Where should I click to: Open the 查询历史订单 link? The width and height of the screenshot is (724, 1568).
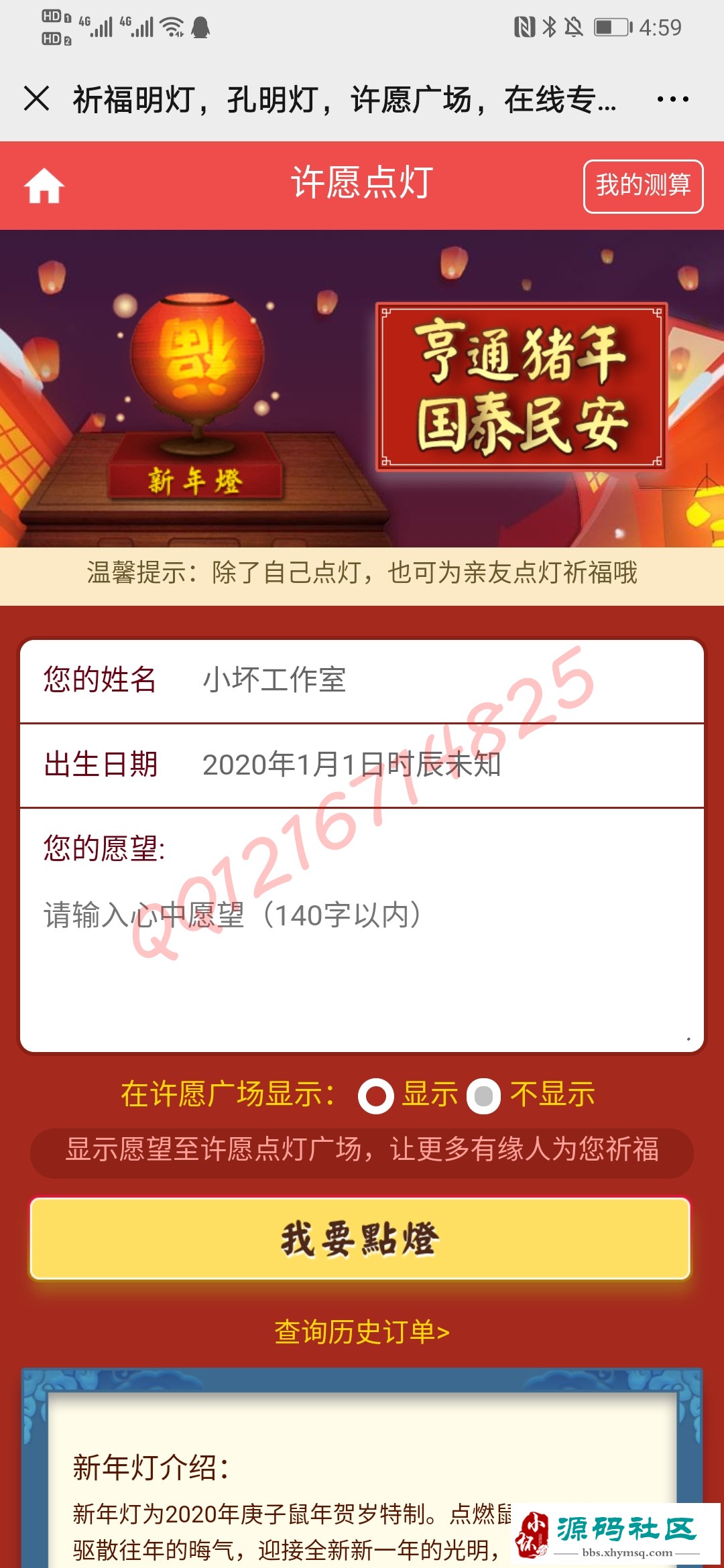[x=362, y=1331]
